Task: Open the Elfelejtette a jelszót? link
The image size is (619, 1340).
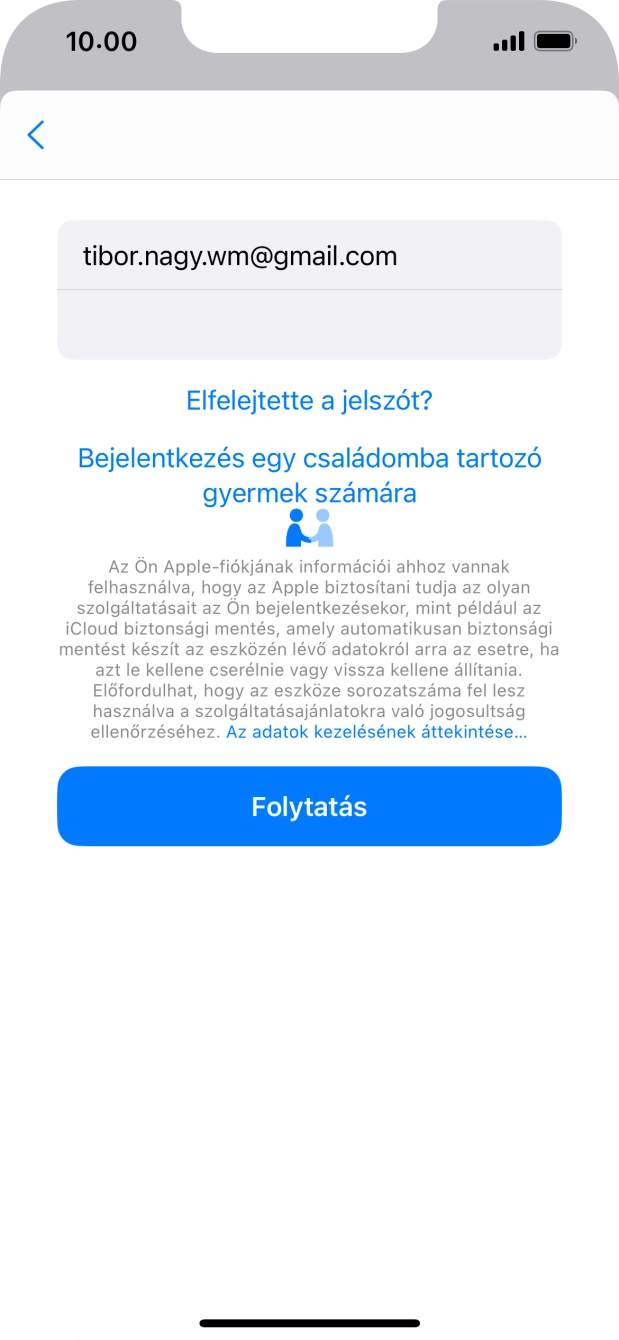Action: click(x=309, y=401)
